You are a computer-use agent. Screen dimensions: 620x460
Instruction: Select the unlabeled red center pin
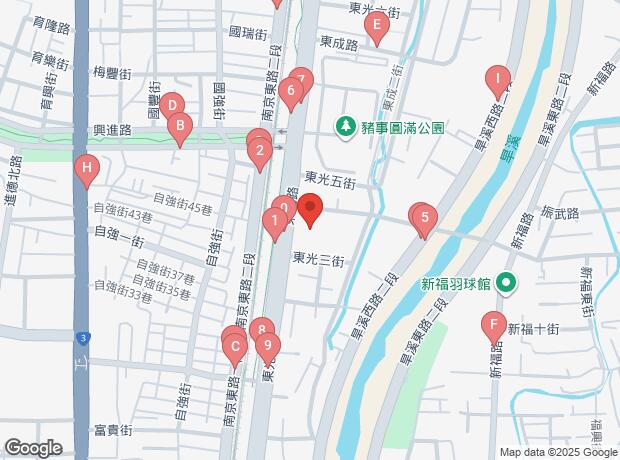pos(310,210)
